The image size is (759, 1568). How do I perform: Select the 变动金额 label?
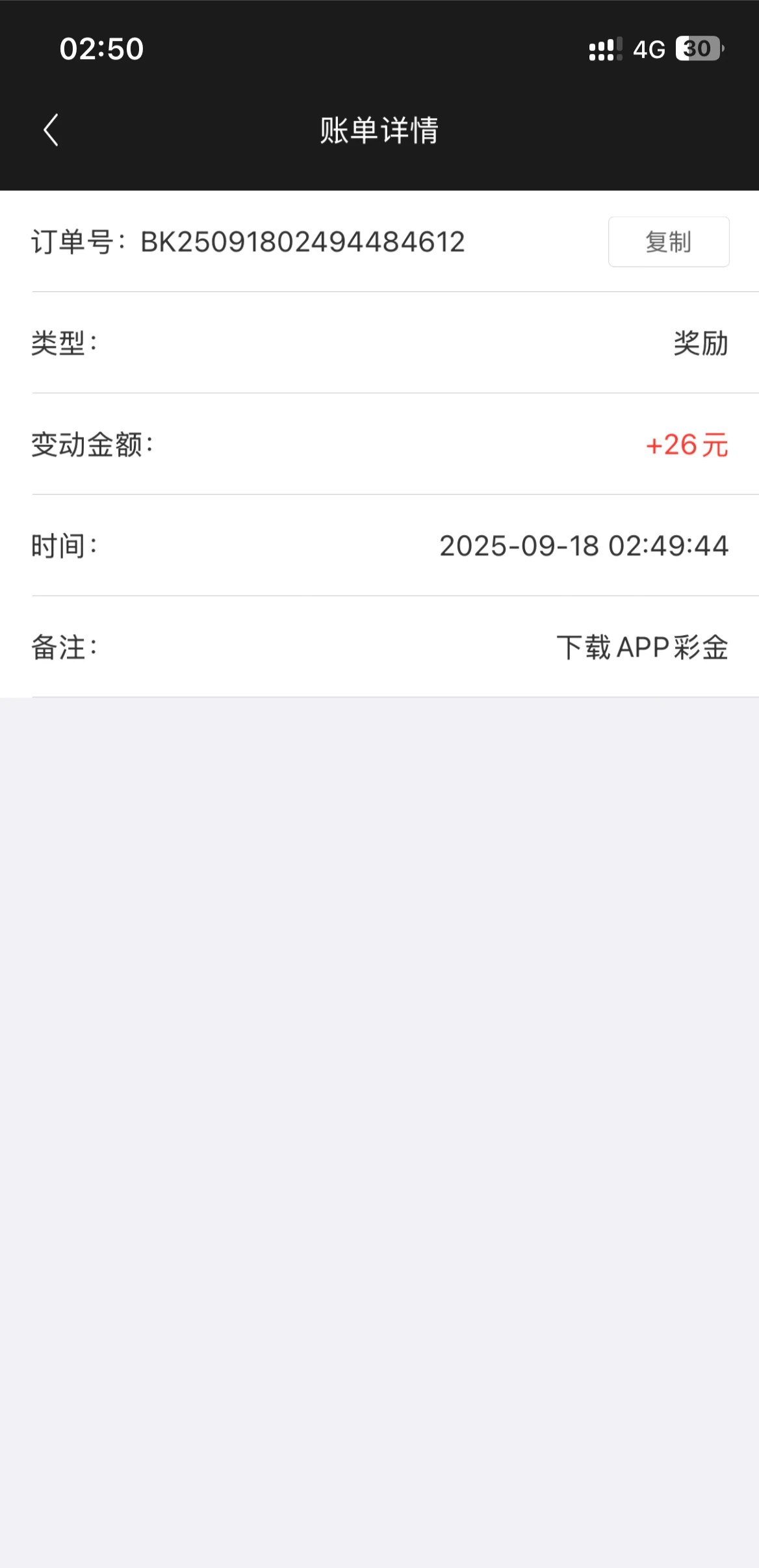point(93,445)
